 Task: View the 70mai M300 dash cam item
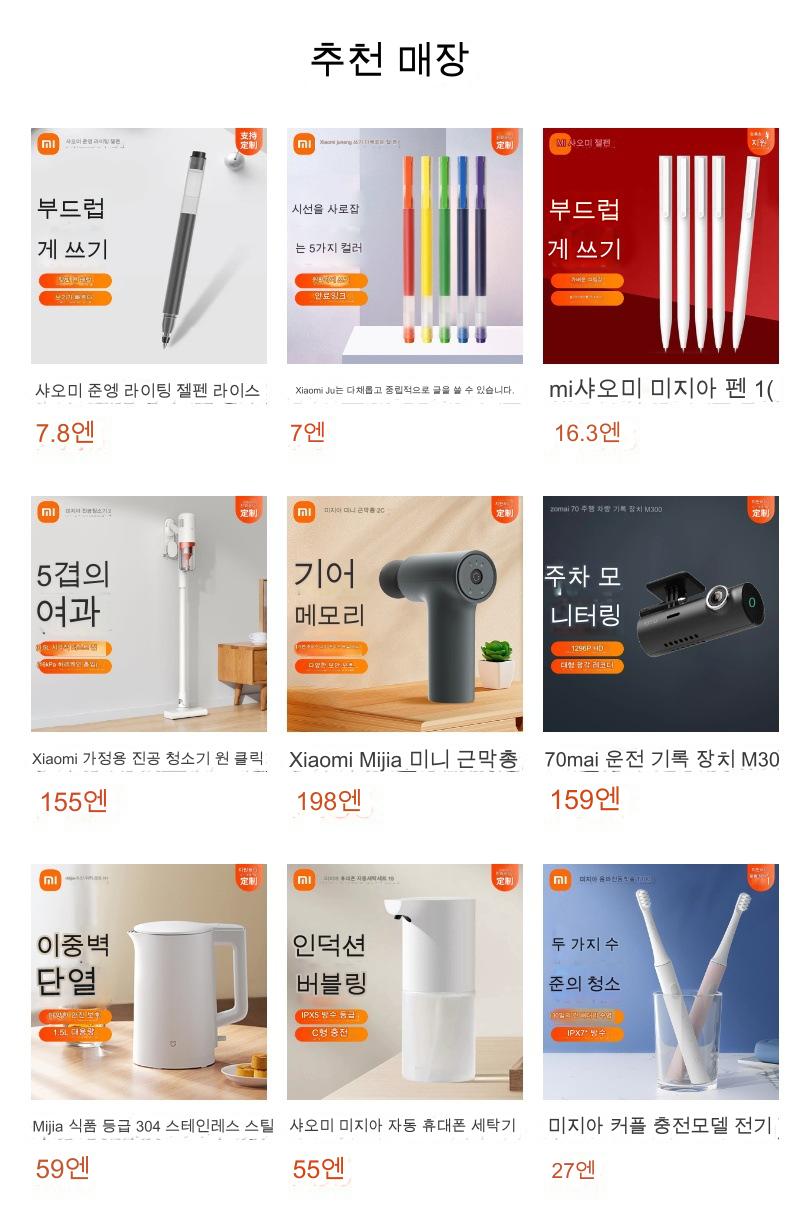661,614
